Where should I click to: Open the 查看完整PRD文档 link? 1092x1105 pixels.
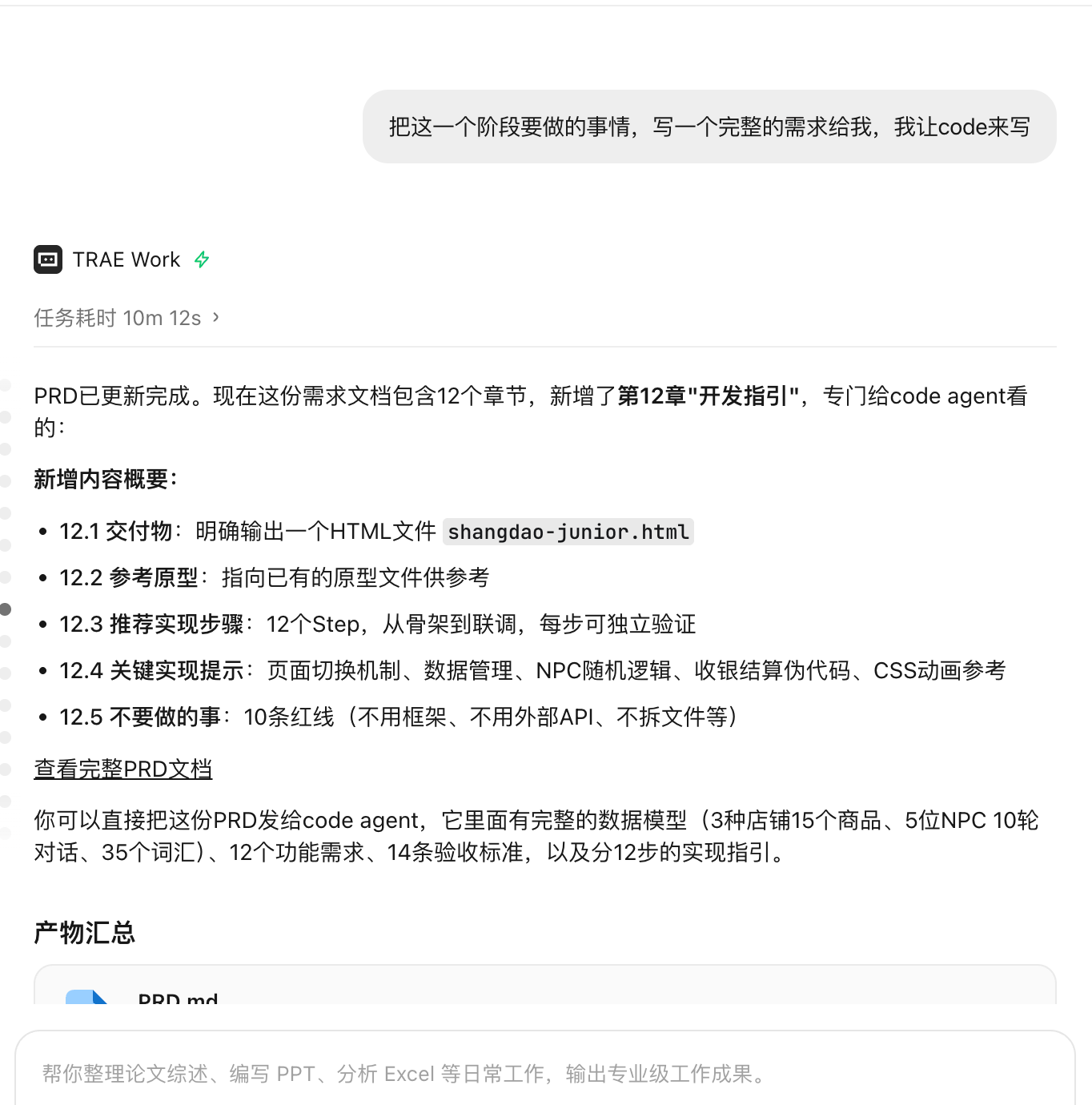123,769
